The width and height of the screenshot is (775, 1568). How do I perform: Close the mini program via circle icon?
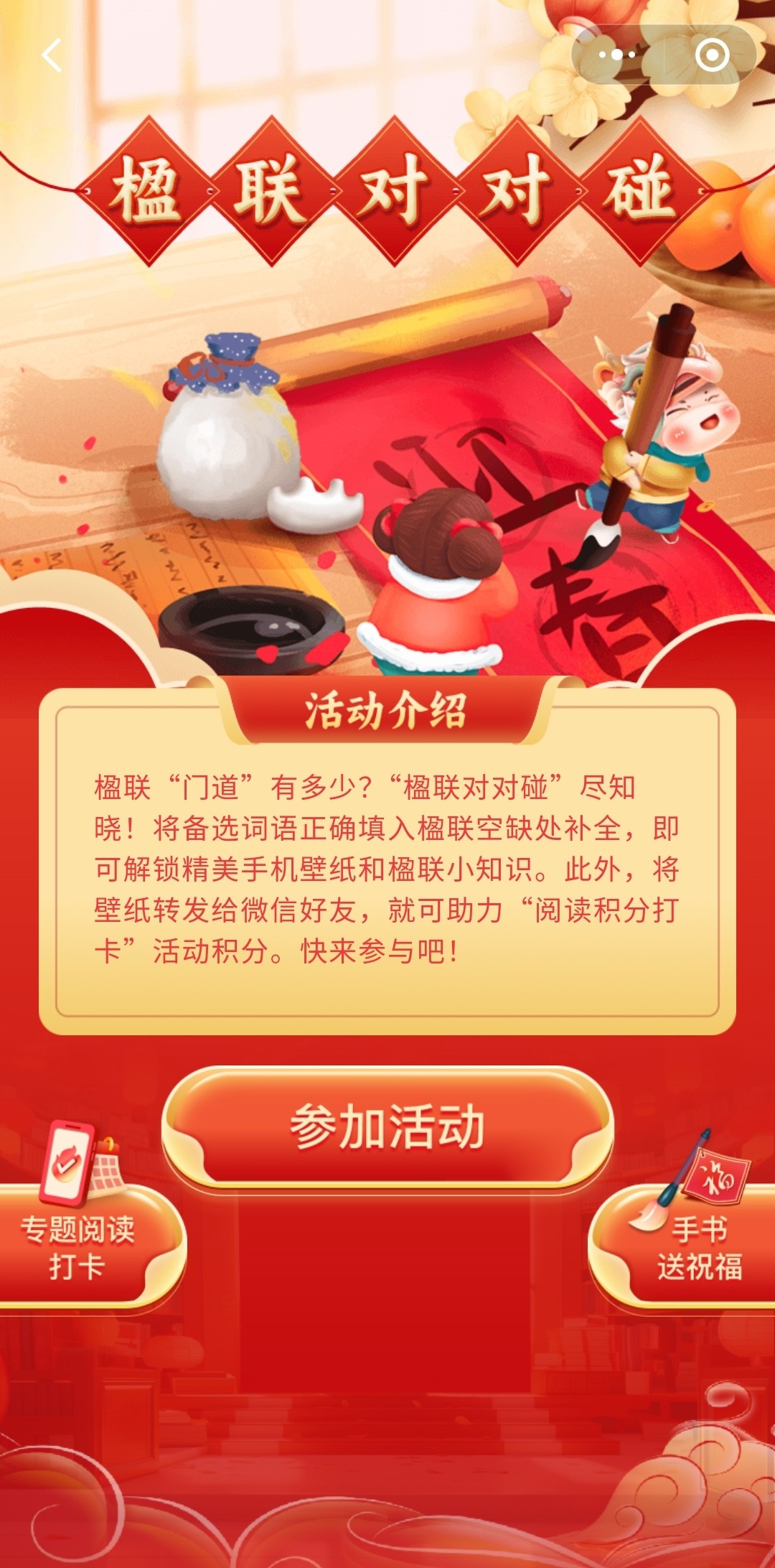tap(712, 55)
